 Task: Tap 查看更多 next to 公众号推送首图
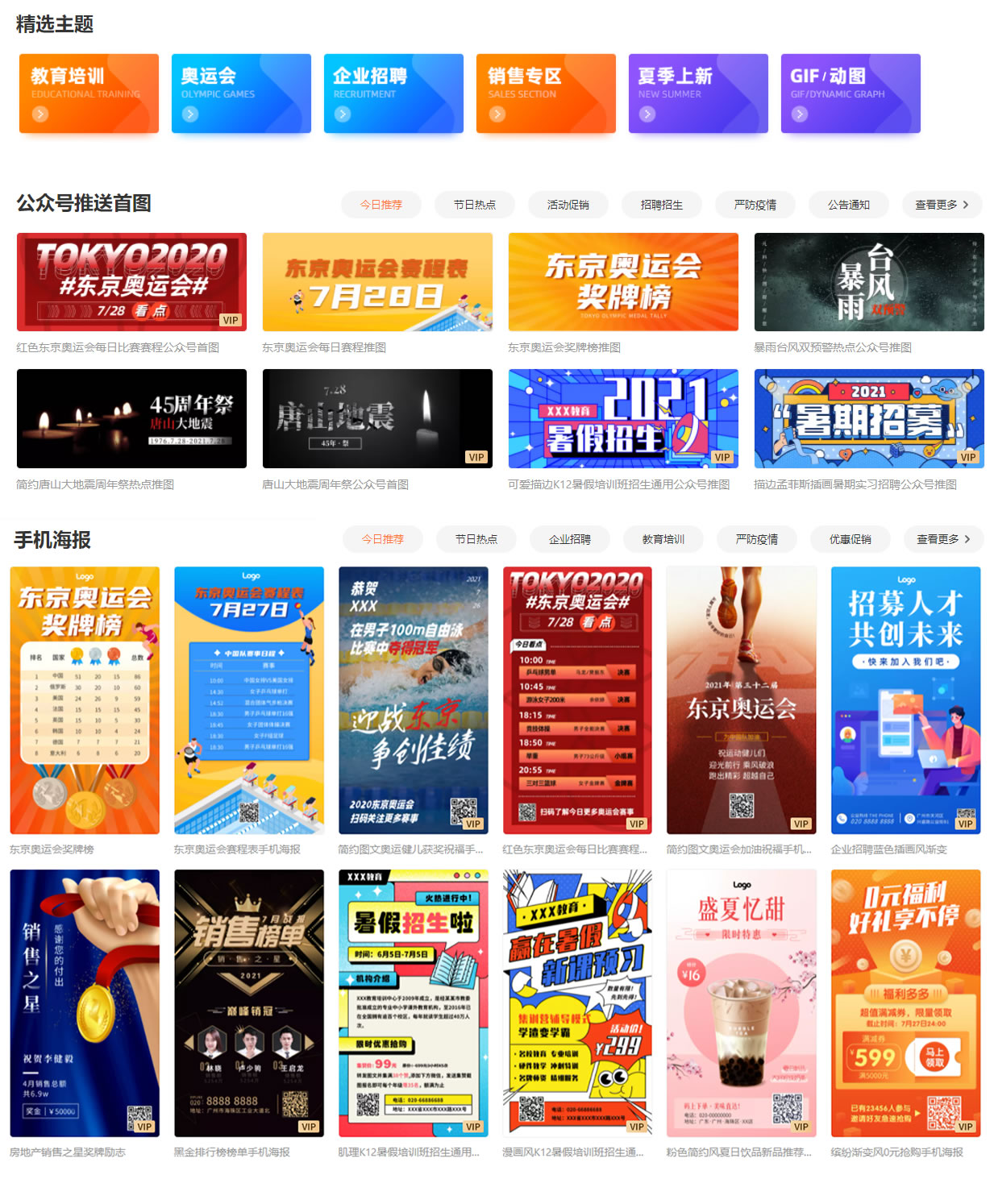coord(942,205)
